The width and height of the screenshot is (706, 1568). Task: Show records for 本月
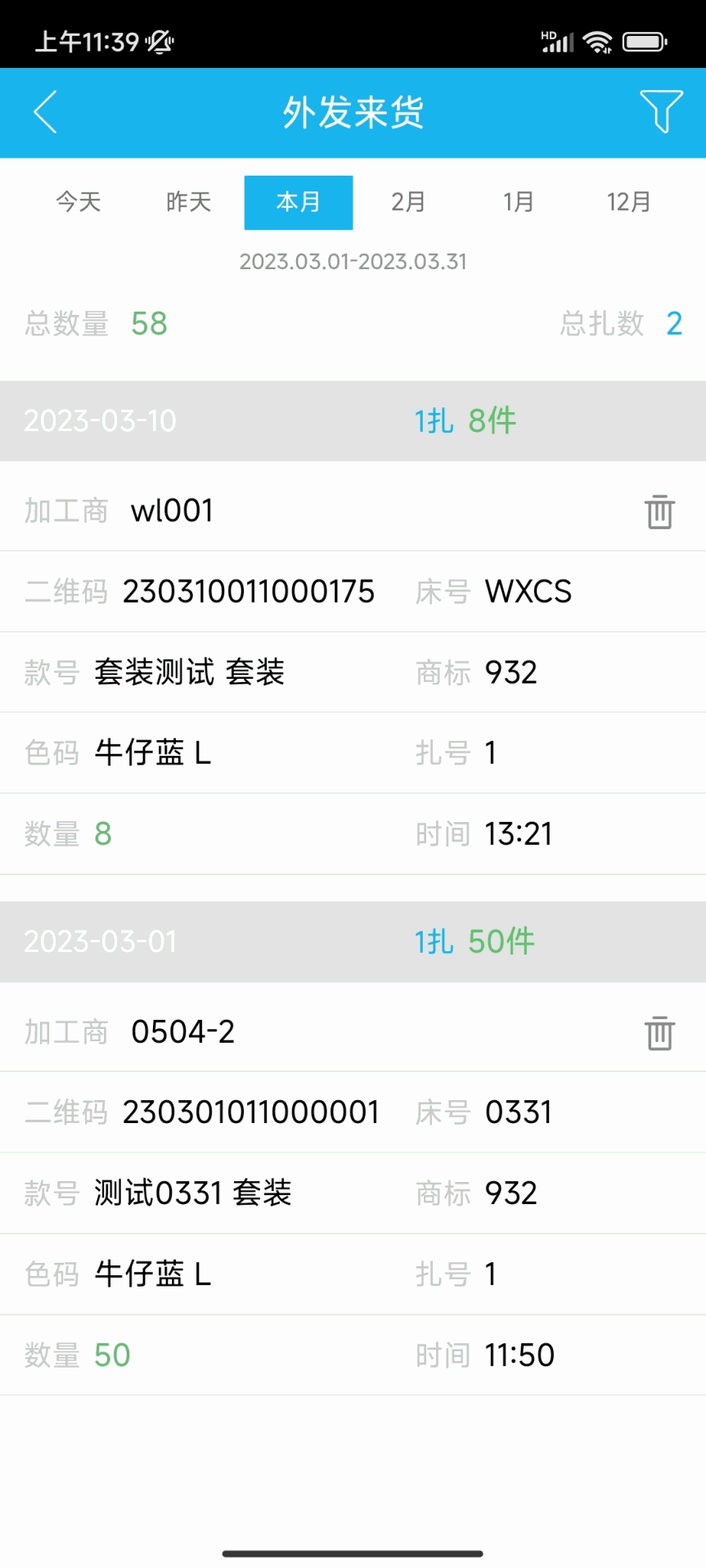pyautogui.click(x=299, y=202)
